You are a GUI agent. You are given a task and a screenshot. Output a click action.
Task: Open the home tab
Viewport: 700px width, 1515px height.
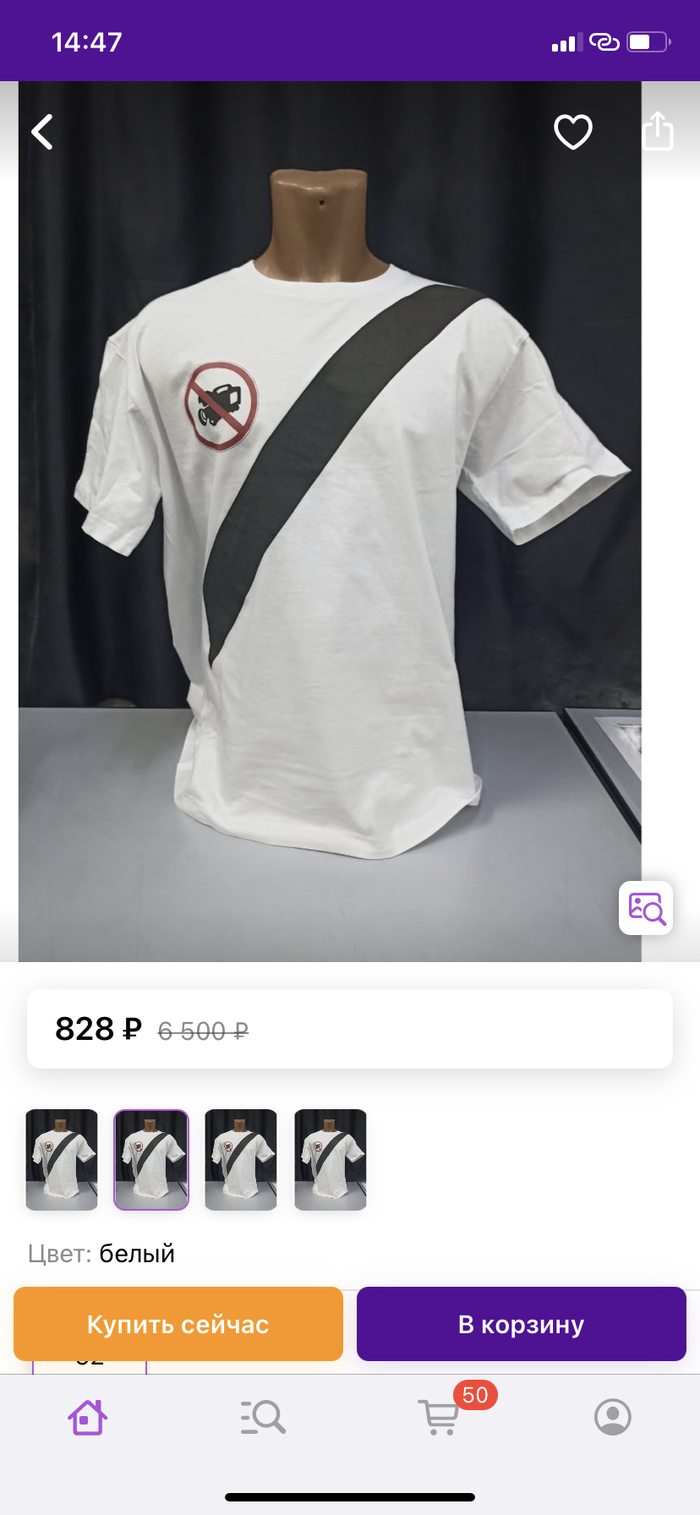pos(88,1417)
